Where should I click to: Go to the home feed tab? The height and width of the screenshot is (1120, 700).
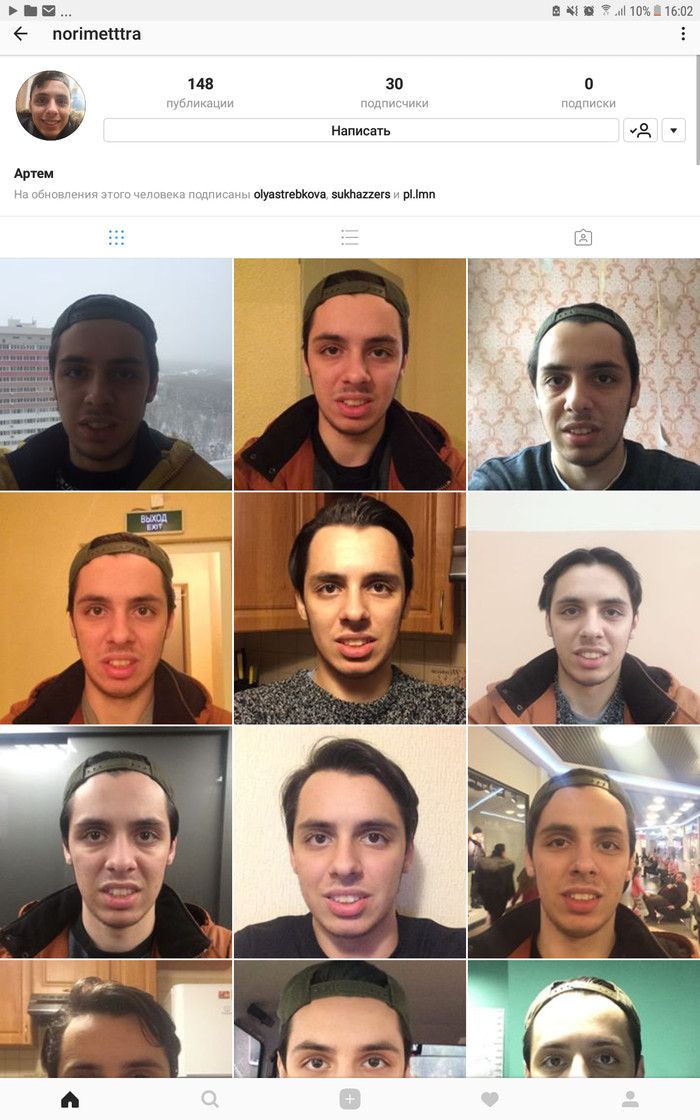70,1099
